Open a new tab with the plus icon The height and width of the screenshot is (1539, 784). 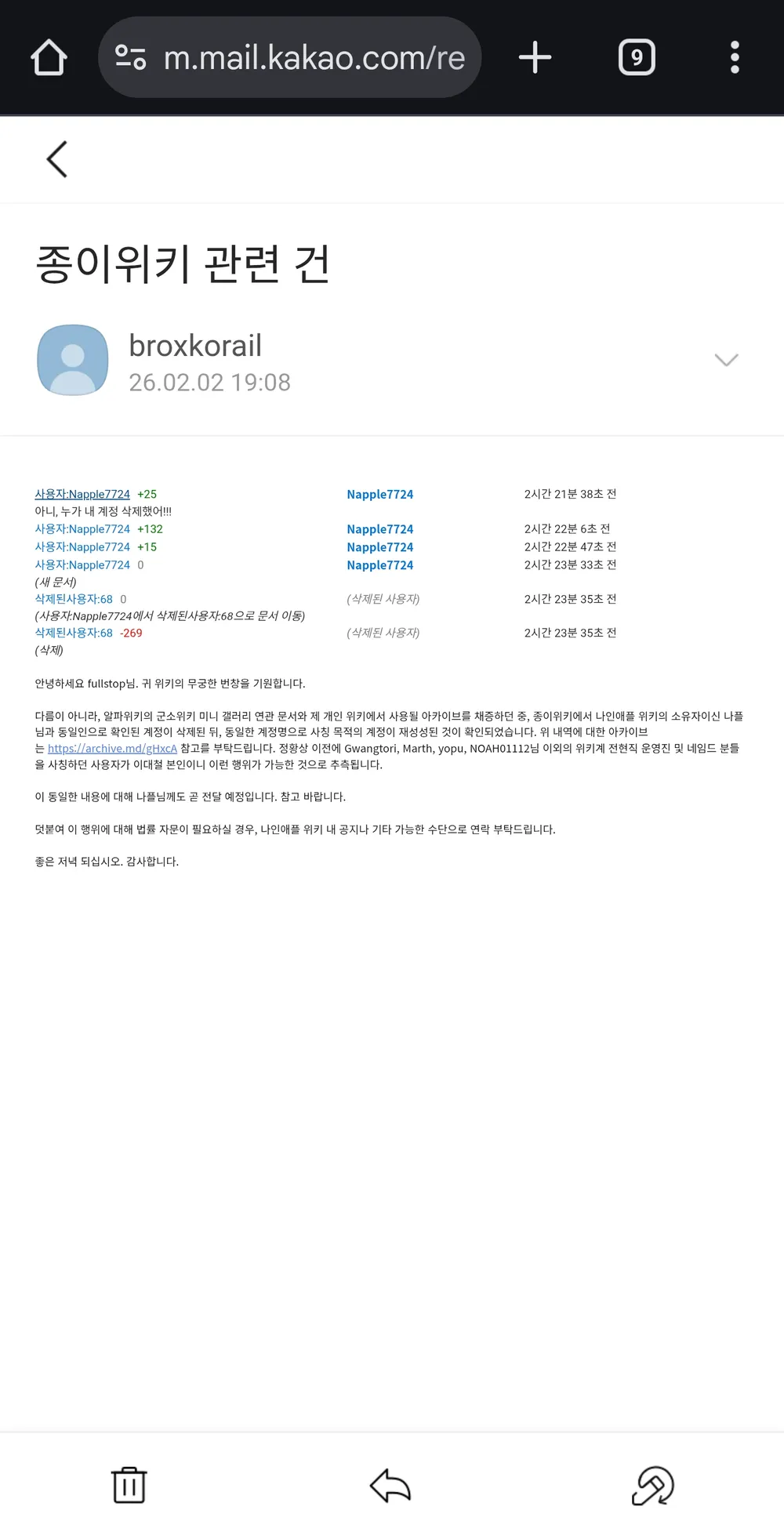534,56
